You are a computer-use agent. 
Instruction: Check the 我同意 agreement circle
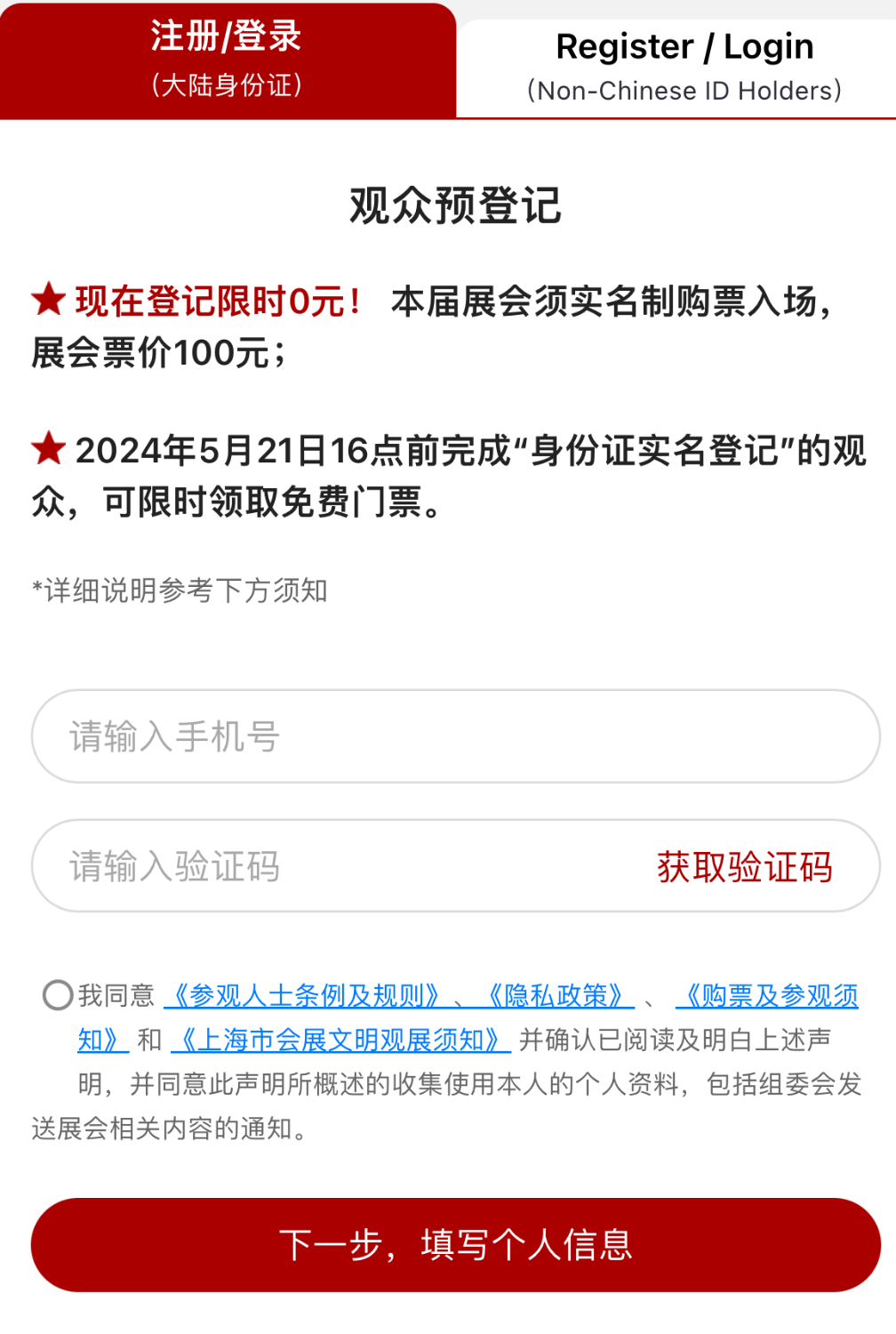click(x=58, y=995)
